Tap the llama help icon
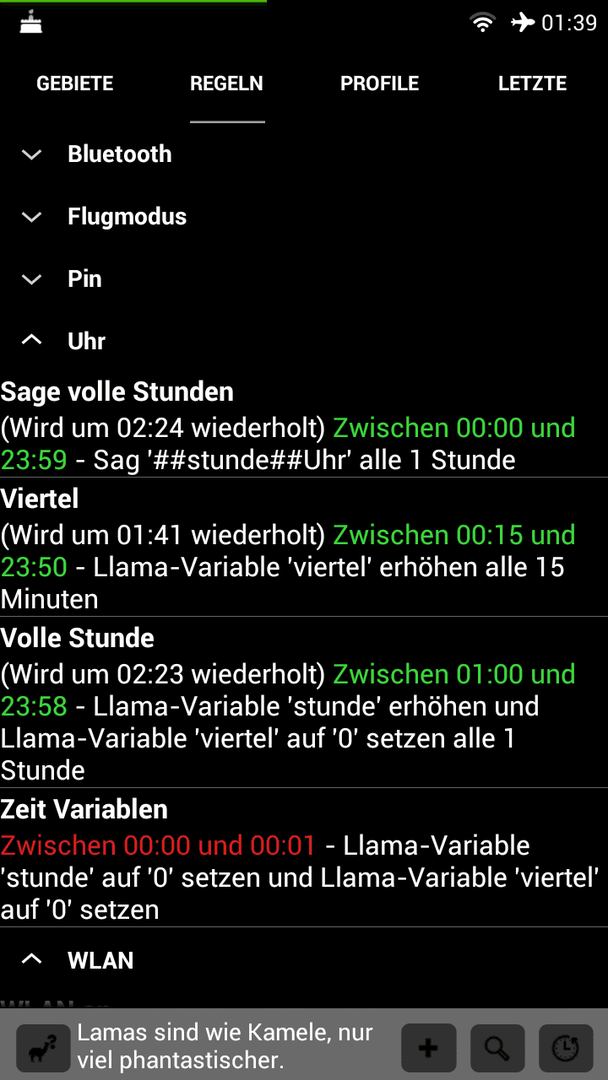The image size is (608, 1080). [43, 1048]
